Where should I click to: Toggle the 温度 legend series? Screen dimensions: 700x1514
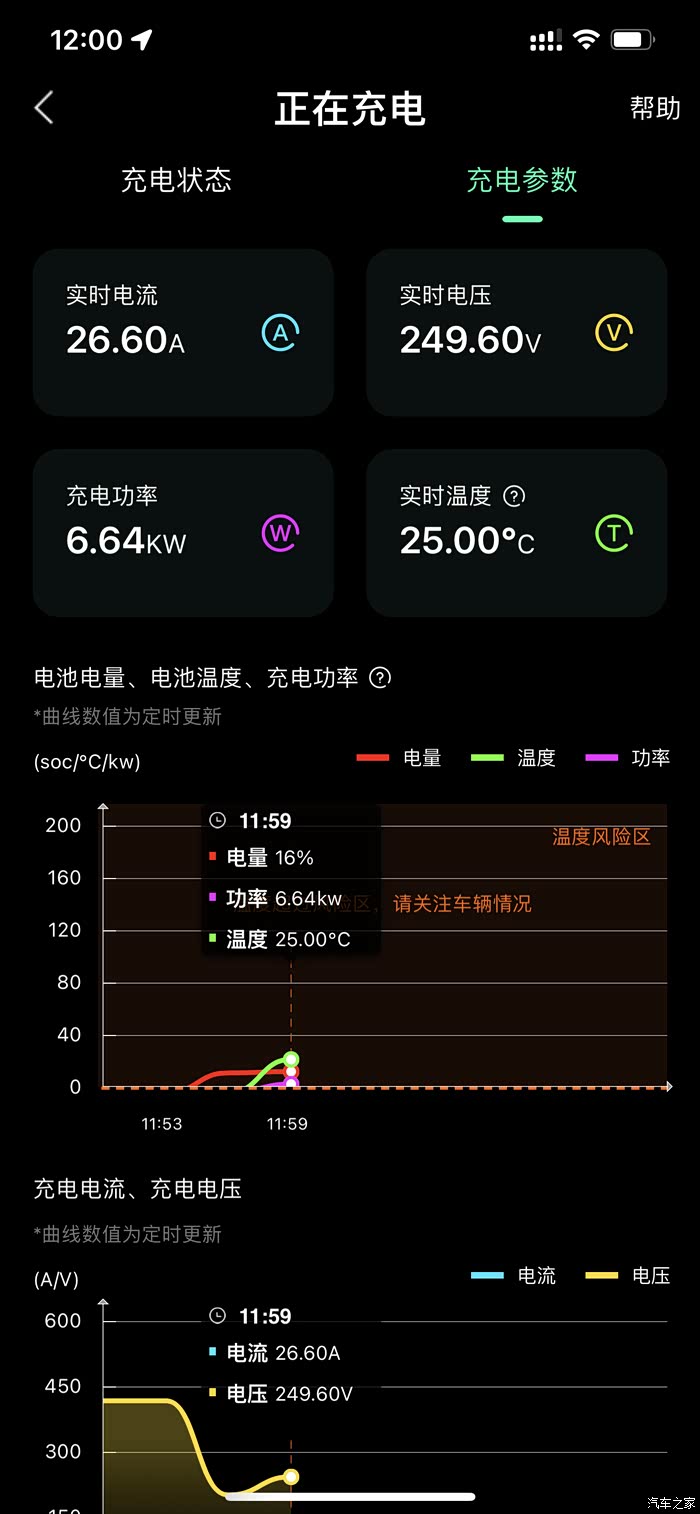pos(514,758)
